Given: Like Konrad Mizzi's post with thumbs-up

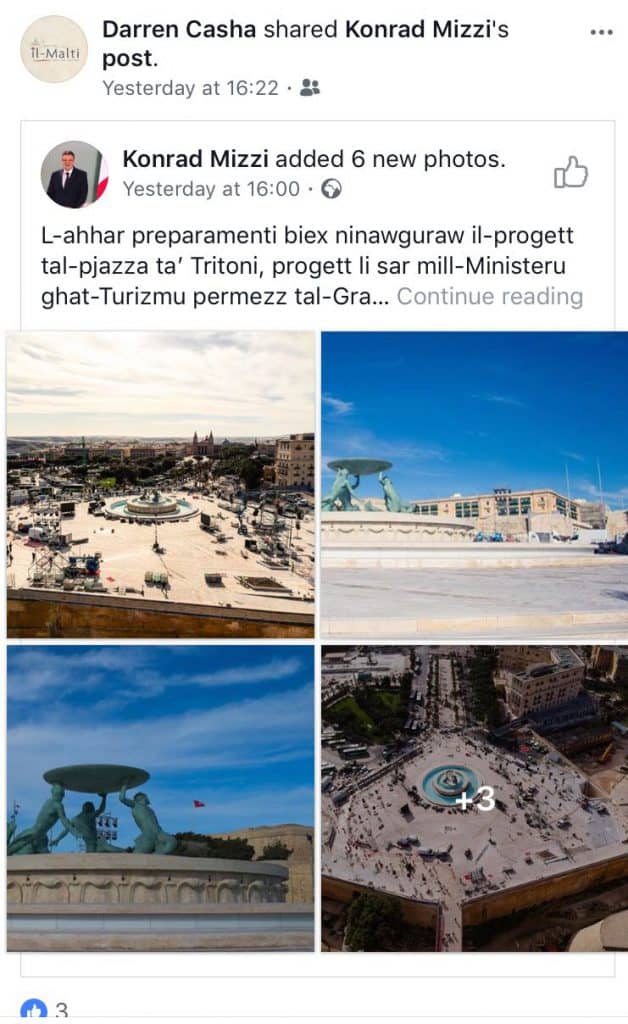Looking at the screenshot, I should point(571,173).
